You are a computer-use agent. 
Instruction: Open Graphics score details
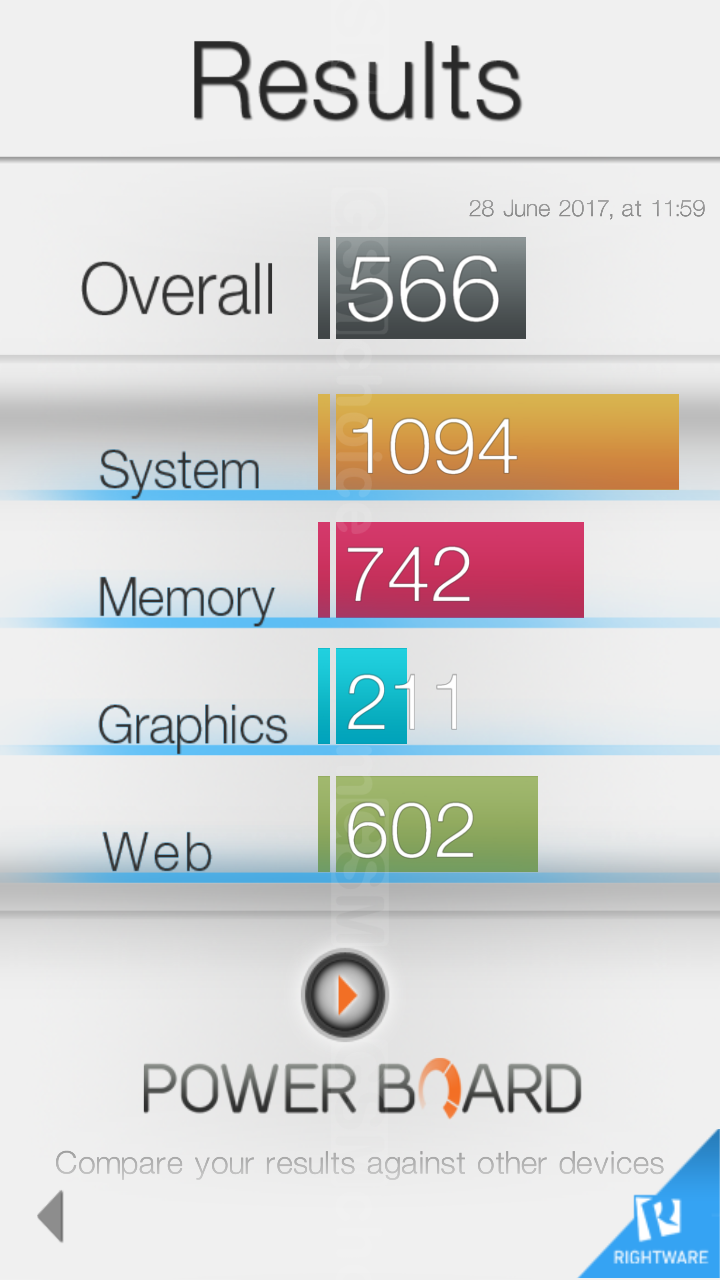point(362,697)
